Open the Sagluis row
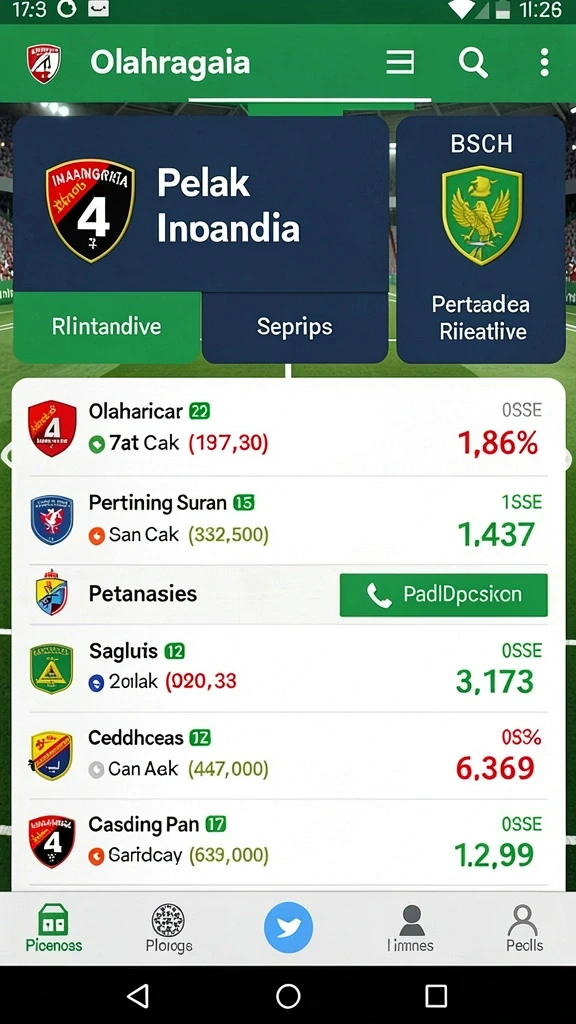The width and height of the screenshot is (576, 1024). tap(287, 667)
